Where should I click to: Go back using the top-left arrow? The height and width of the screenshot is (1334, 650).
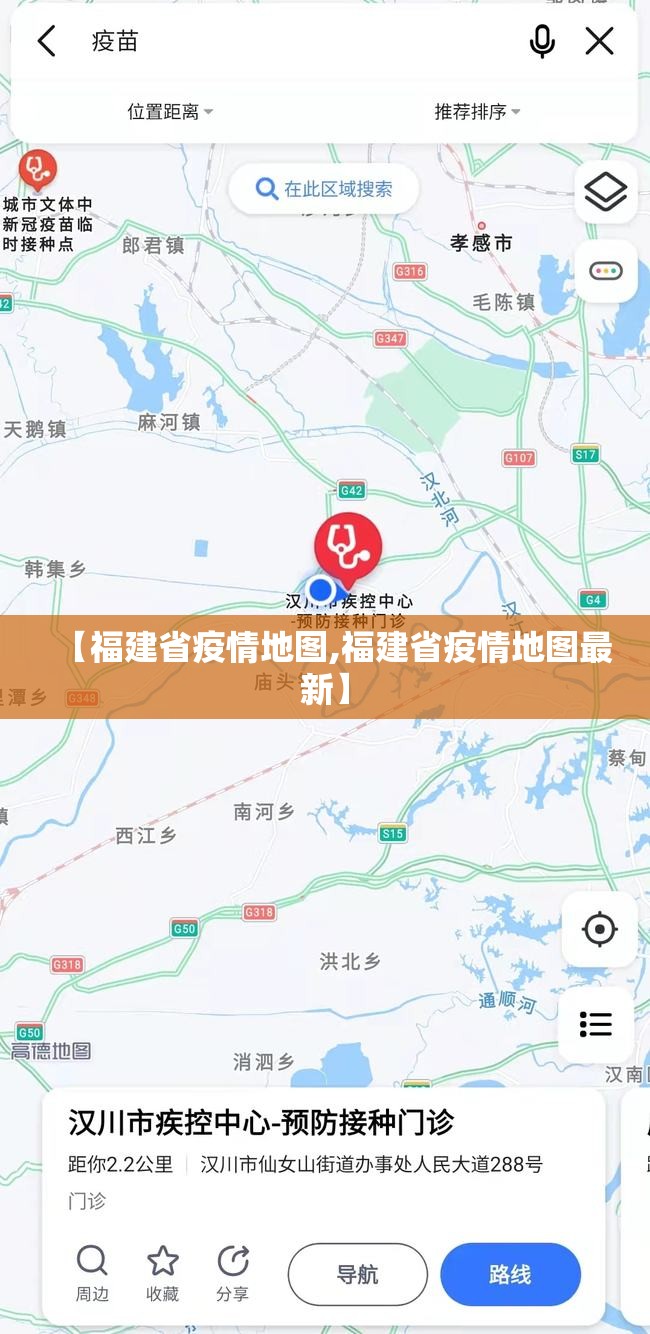[x=46, y=41]
